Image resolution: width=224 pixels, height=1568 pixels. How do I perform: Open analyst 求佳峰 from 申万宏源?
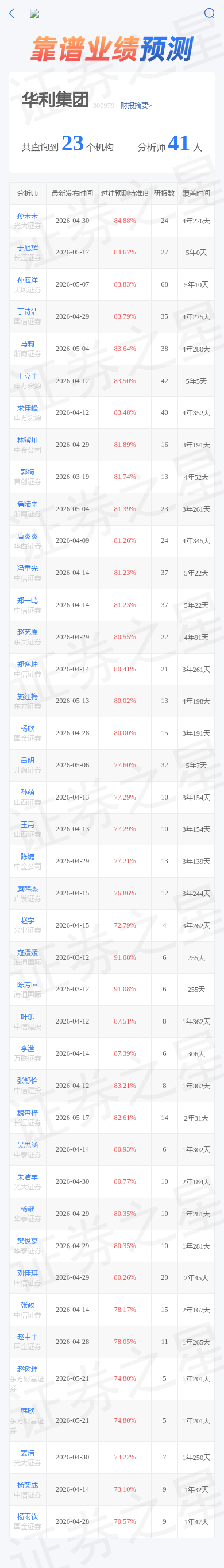tap(28, 408)
